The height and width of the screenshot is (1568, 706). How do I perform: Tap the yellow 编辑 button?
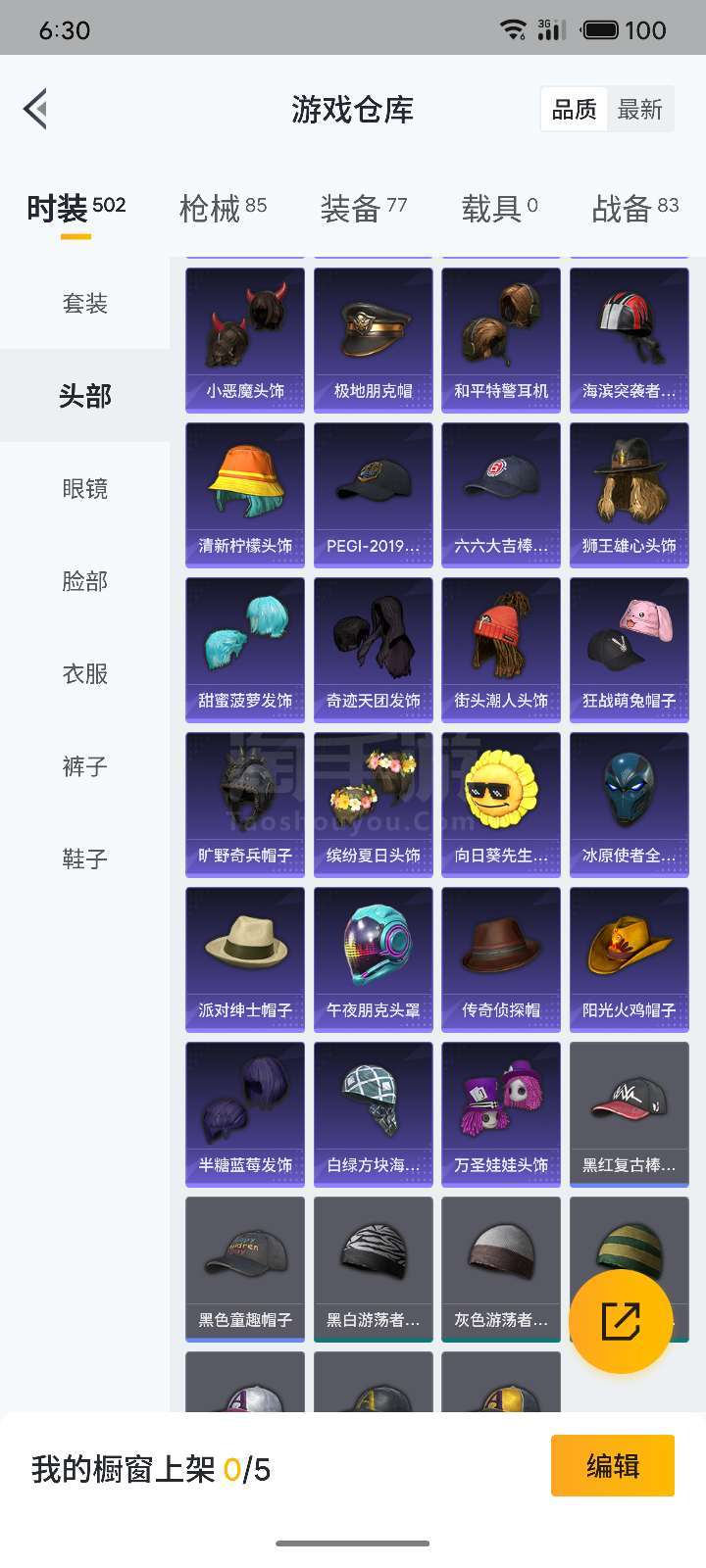click(613, 1466)
